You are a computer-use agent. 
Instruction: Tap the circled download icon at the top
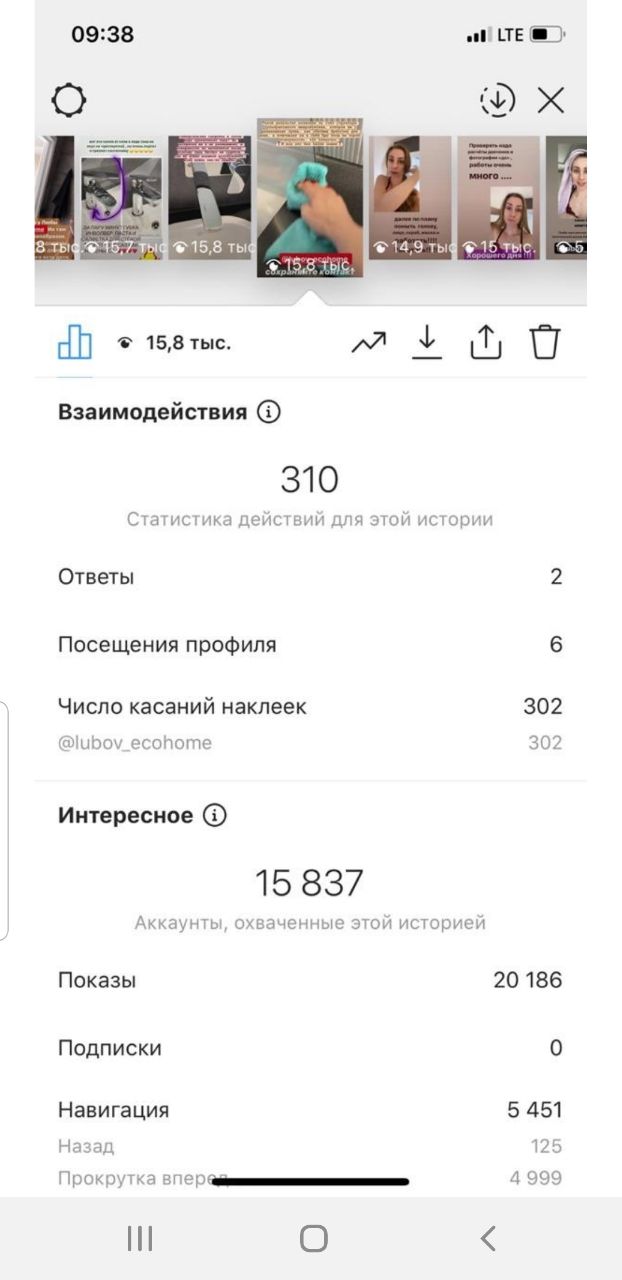[x=497, y=100]
